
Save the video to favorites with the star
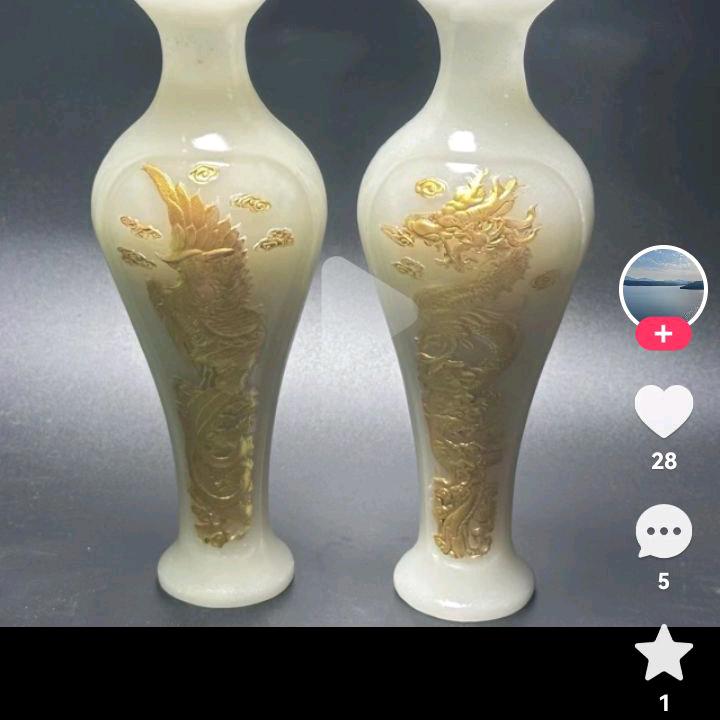(x=664, y=654)
